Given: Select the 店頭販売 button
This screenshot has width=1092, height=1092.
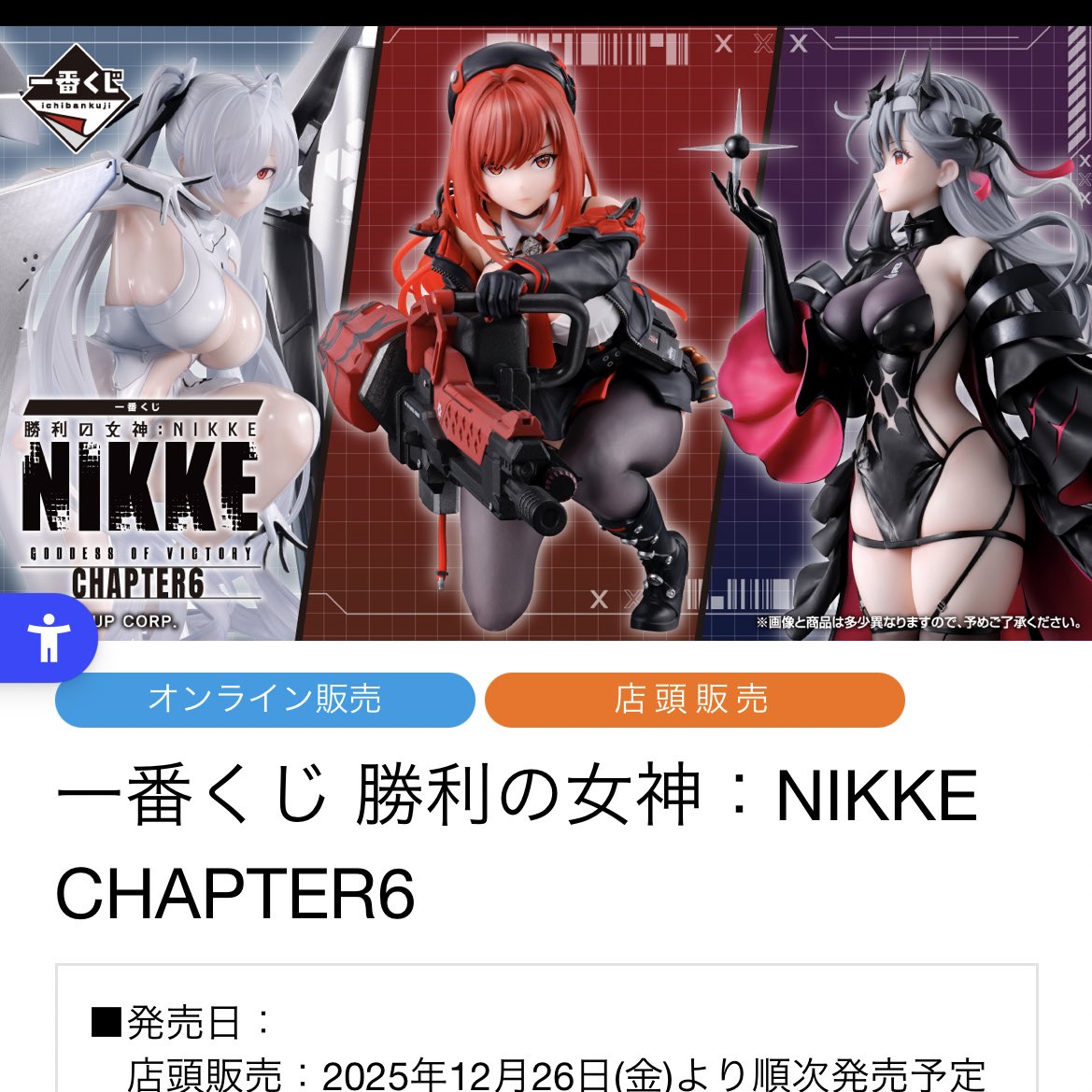Looking at the screenshot, I should pos(694,700).
